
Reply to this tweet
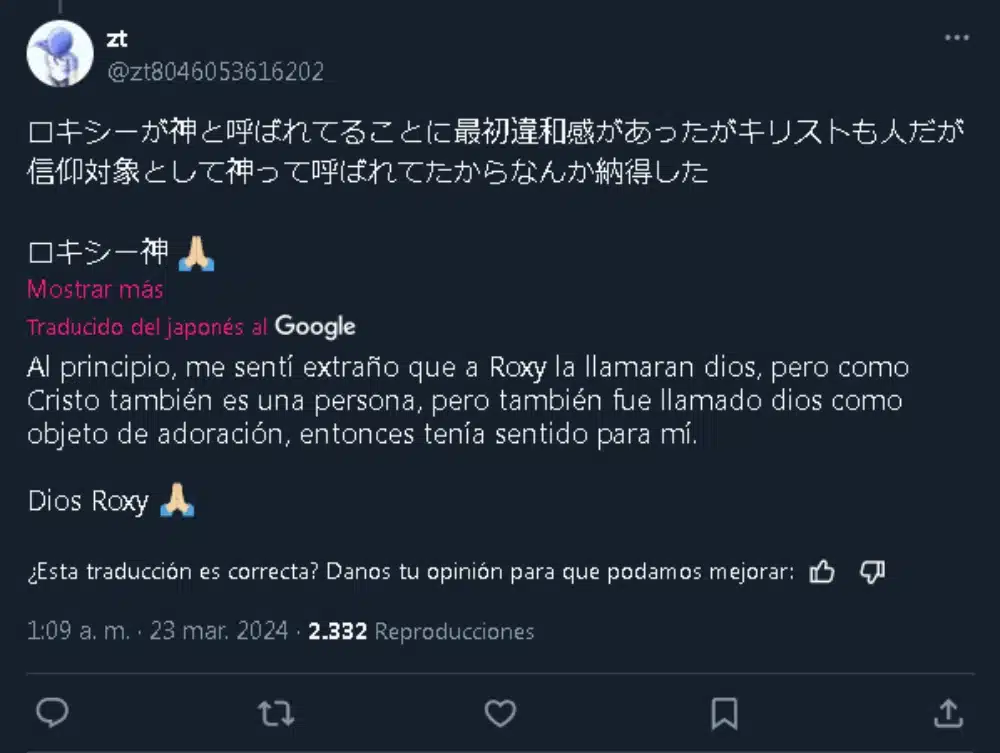click(52, 712)
